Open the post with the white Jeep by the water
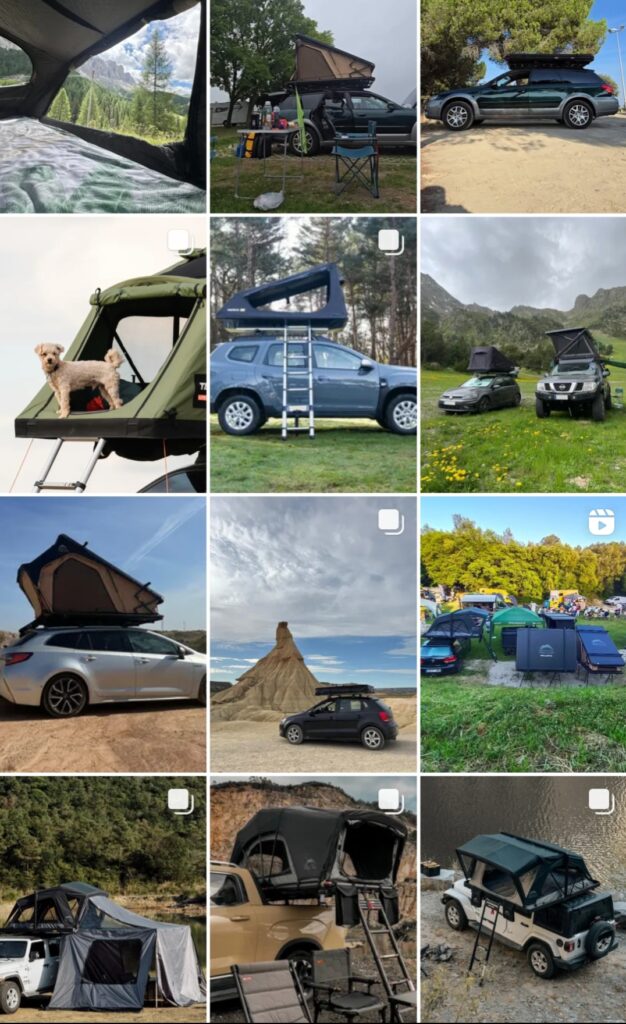Image resolution: width=626 pixels, height=1024 pixels. [522, 900]
